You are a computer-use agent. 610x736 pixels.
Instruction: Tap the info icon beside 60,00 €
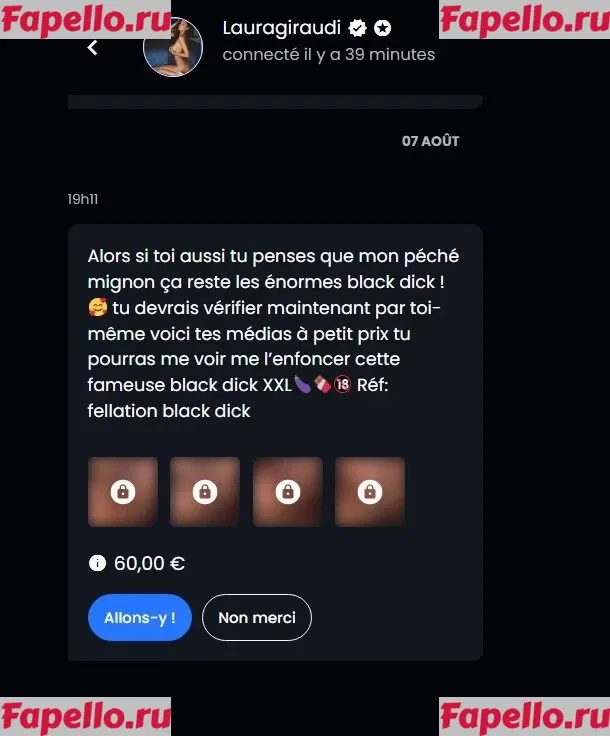[97, 563]
